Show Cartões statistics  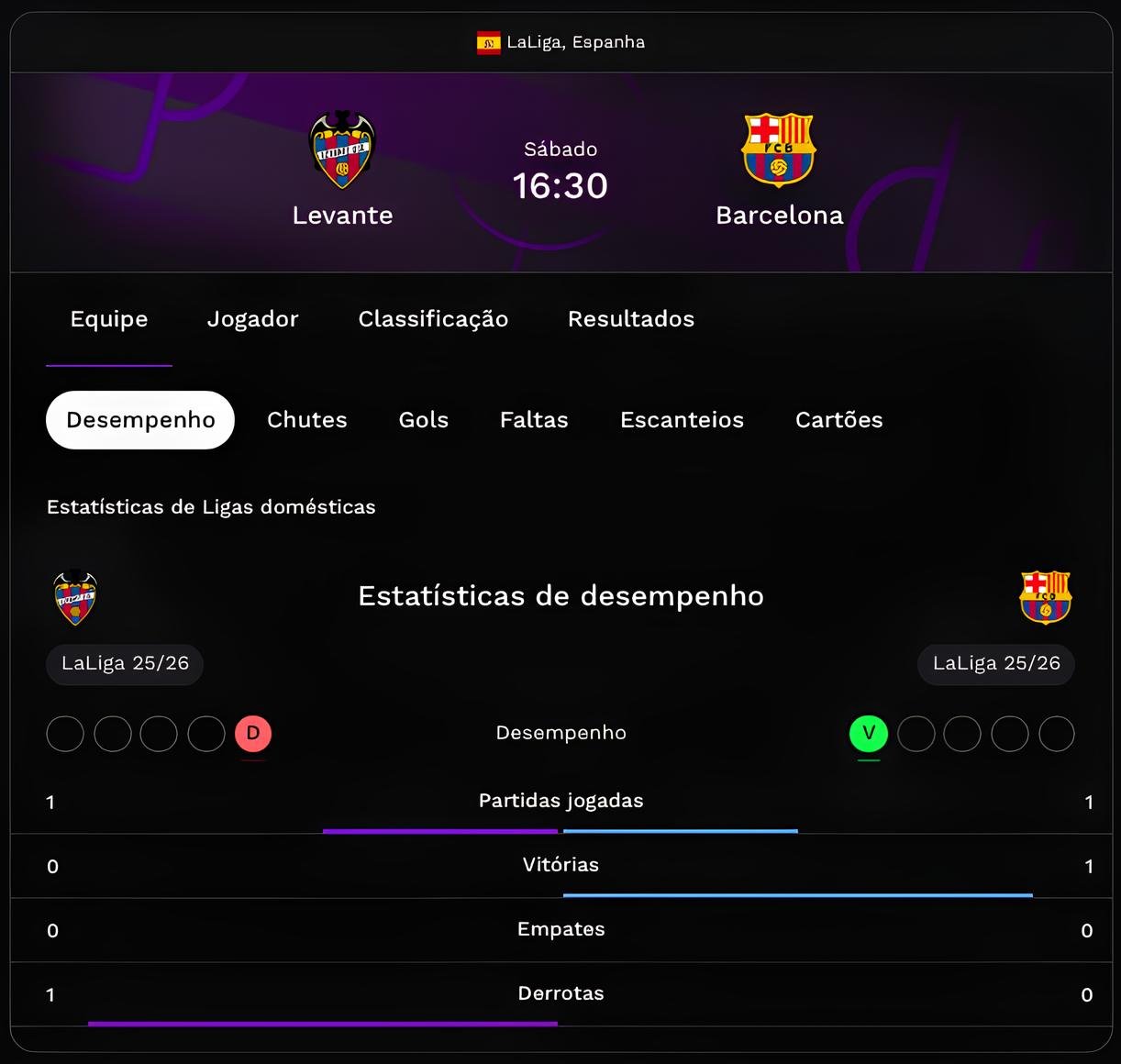pos(838,420)
